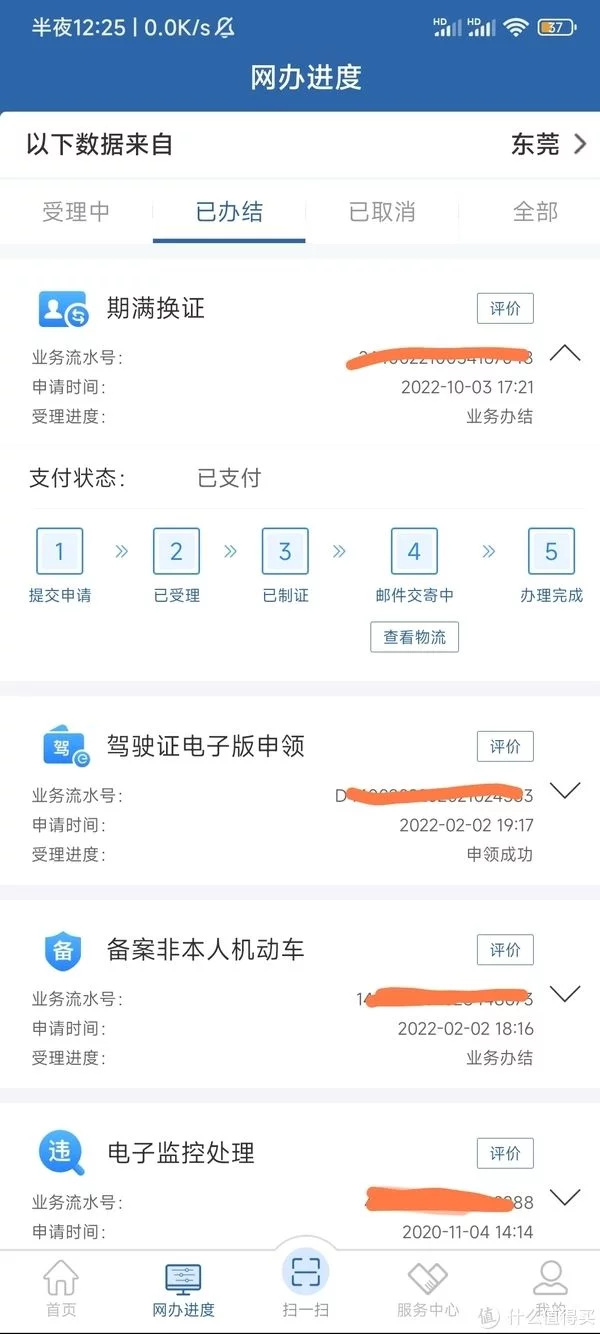Expand the 备案非本人机动车 record
The width and height of the screenshot is (600, 1334).
click(565, 994)
